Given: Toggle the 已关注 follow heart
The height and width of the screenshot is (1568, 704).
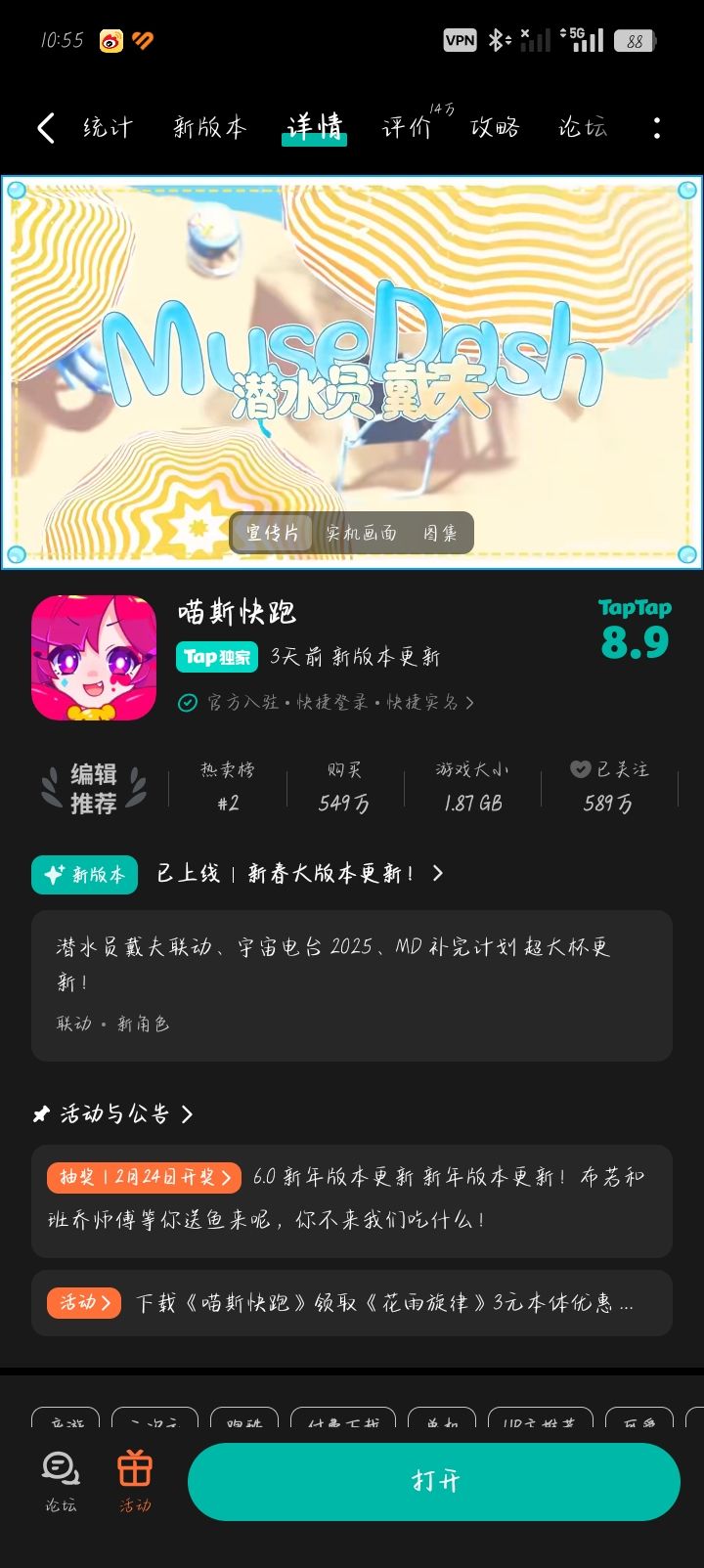Looking at the screenshot, I should (581, 770).
